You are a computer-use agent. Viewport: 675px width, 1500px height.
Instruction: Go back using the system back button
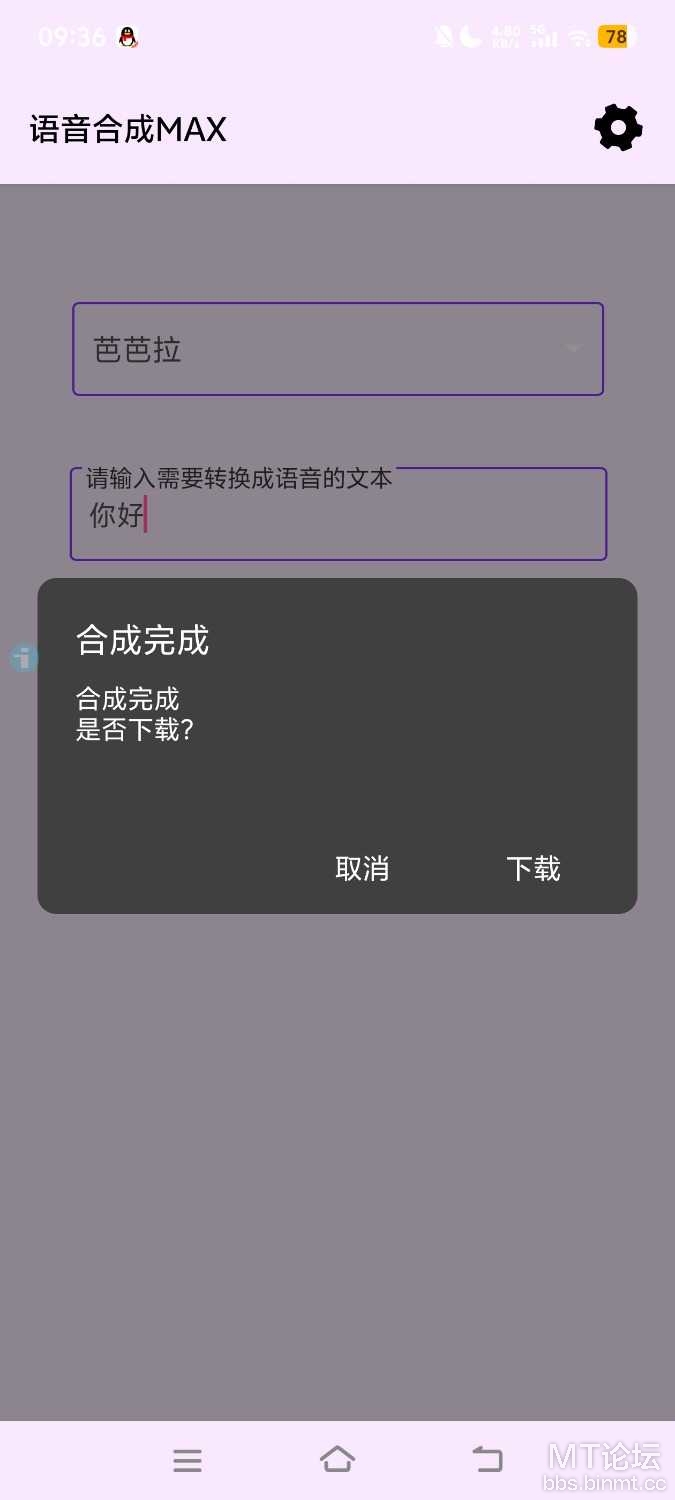pos(487,1459)
